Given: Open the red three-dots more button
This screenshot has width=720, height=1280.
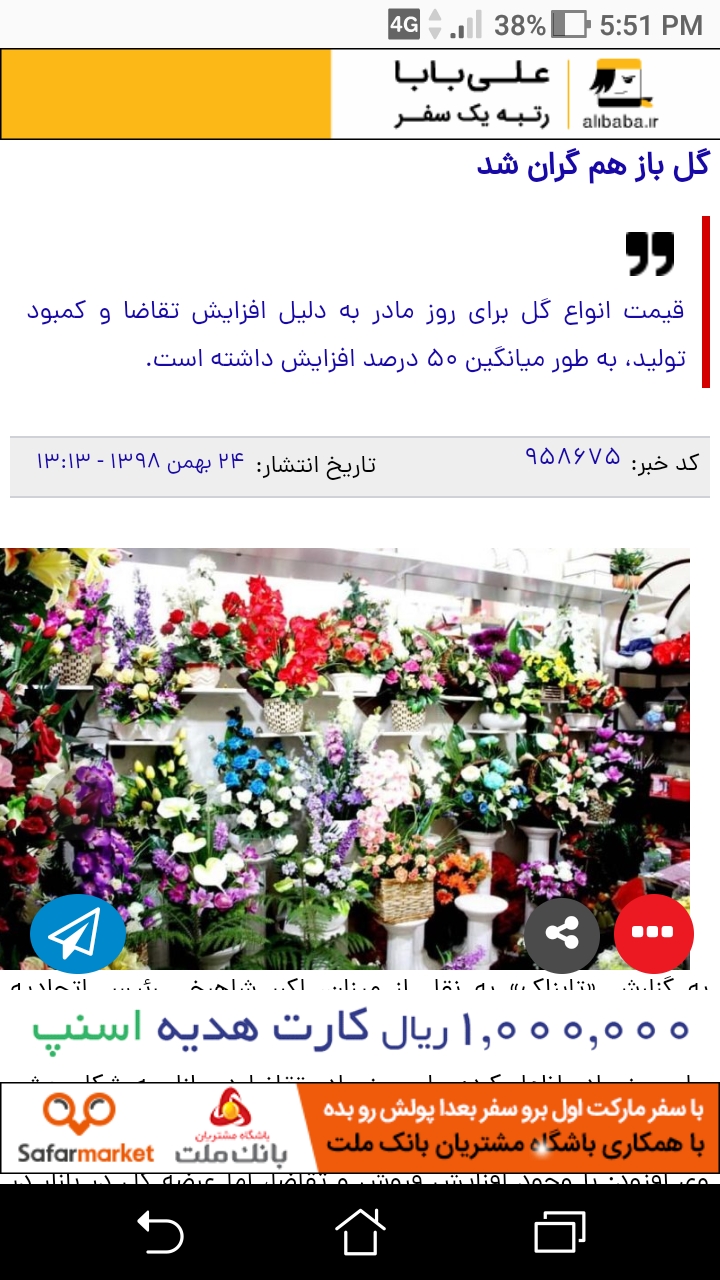Looking at the screenshot, I should click(x=653, y=934).
